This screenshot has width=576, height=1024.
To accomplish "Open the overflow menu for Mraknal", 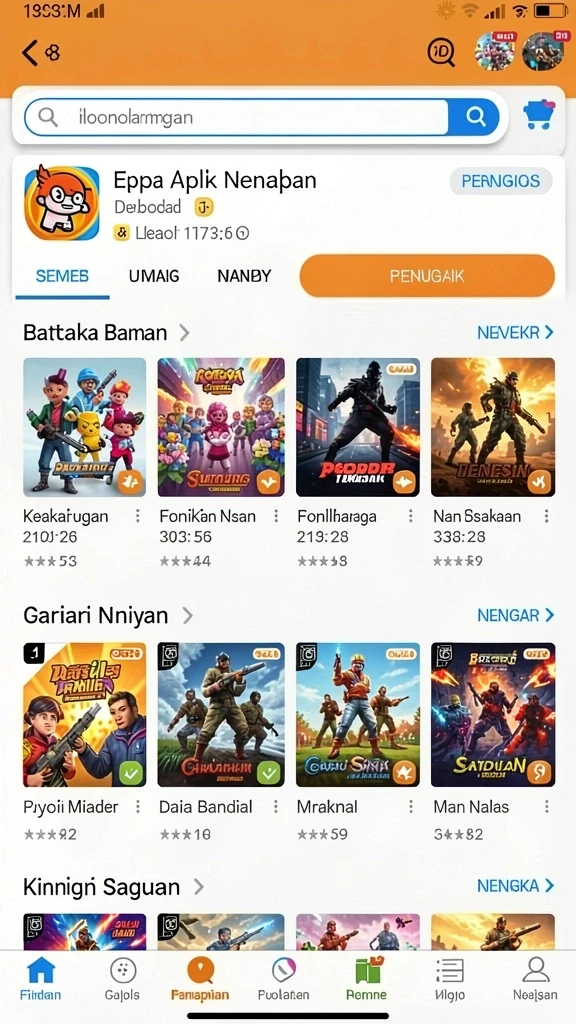I will [411, 807].
